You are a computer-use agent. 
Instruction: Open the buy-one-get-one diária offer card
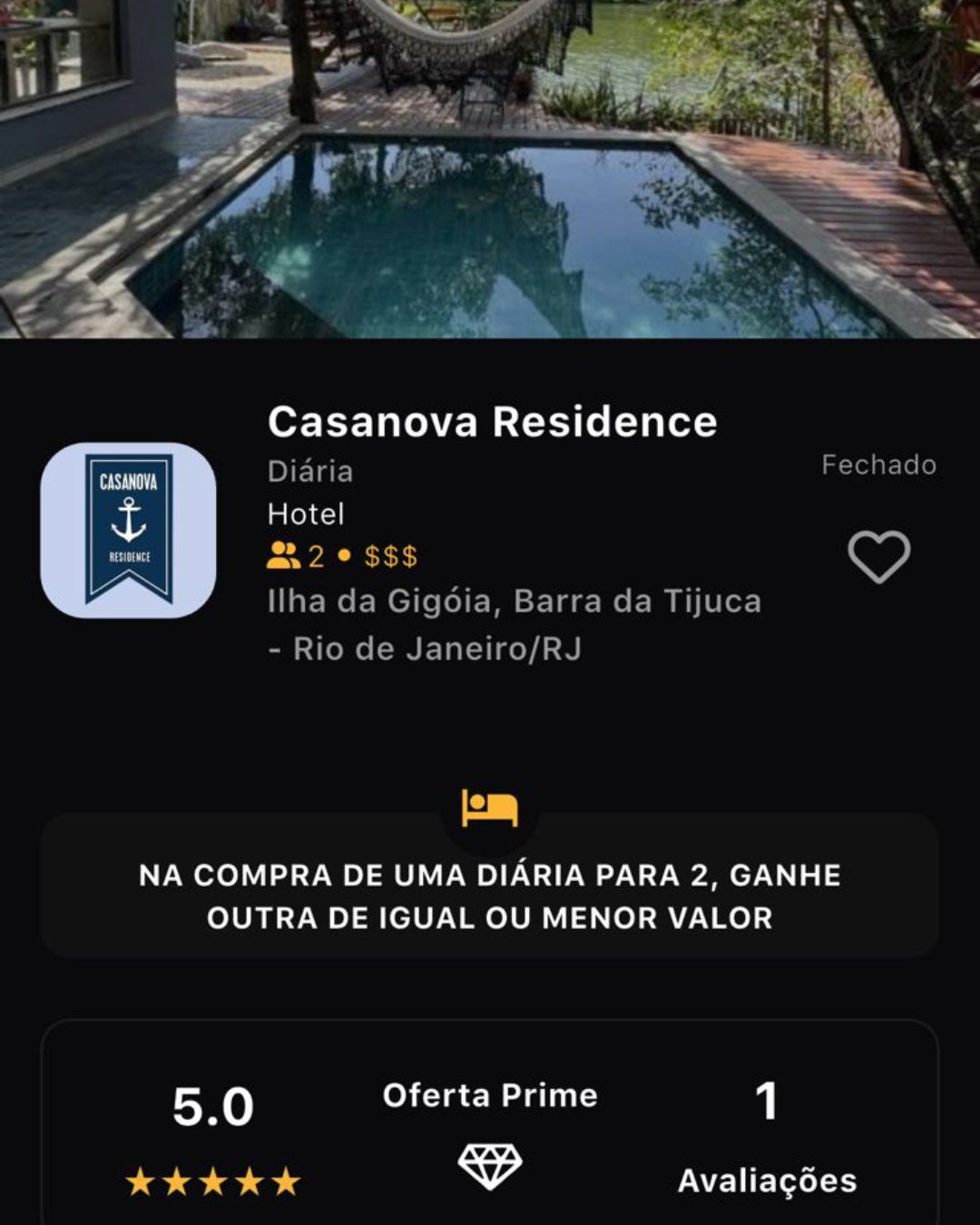[x=490, y=895]
